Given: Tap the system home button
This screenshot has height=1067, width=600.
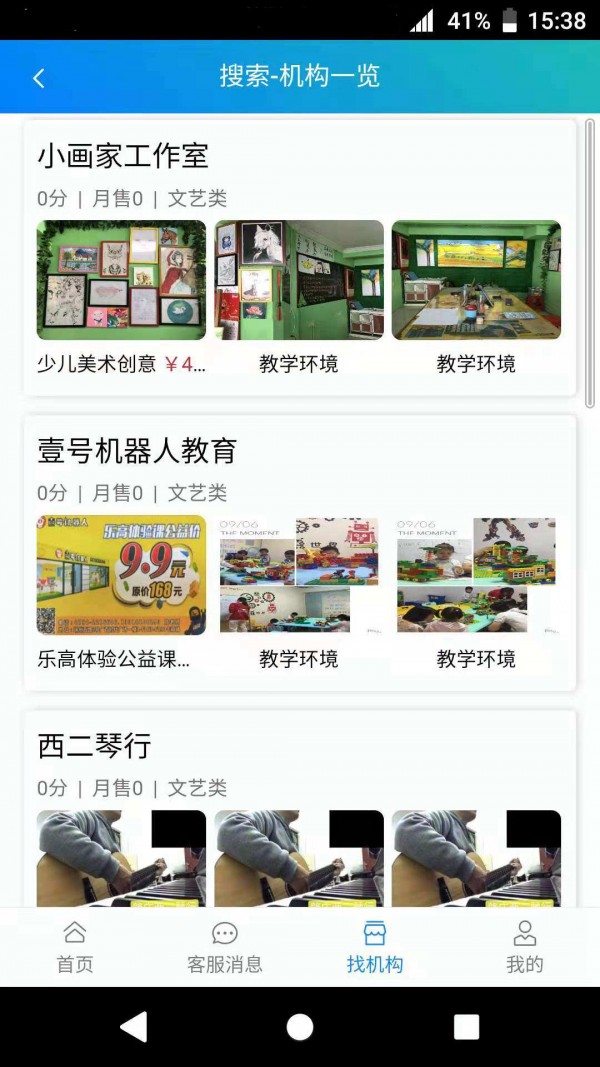Looking at the screenshot, I should (300, 1027).
